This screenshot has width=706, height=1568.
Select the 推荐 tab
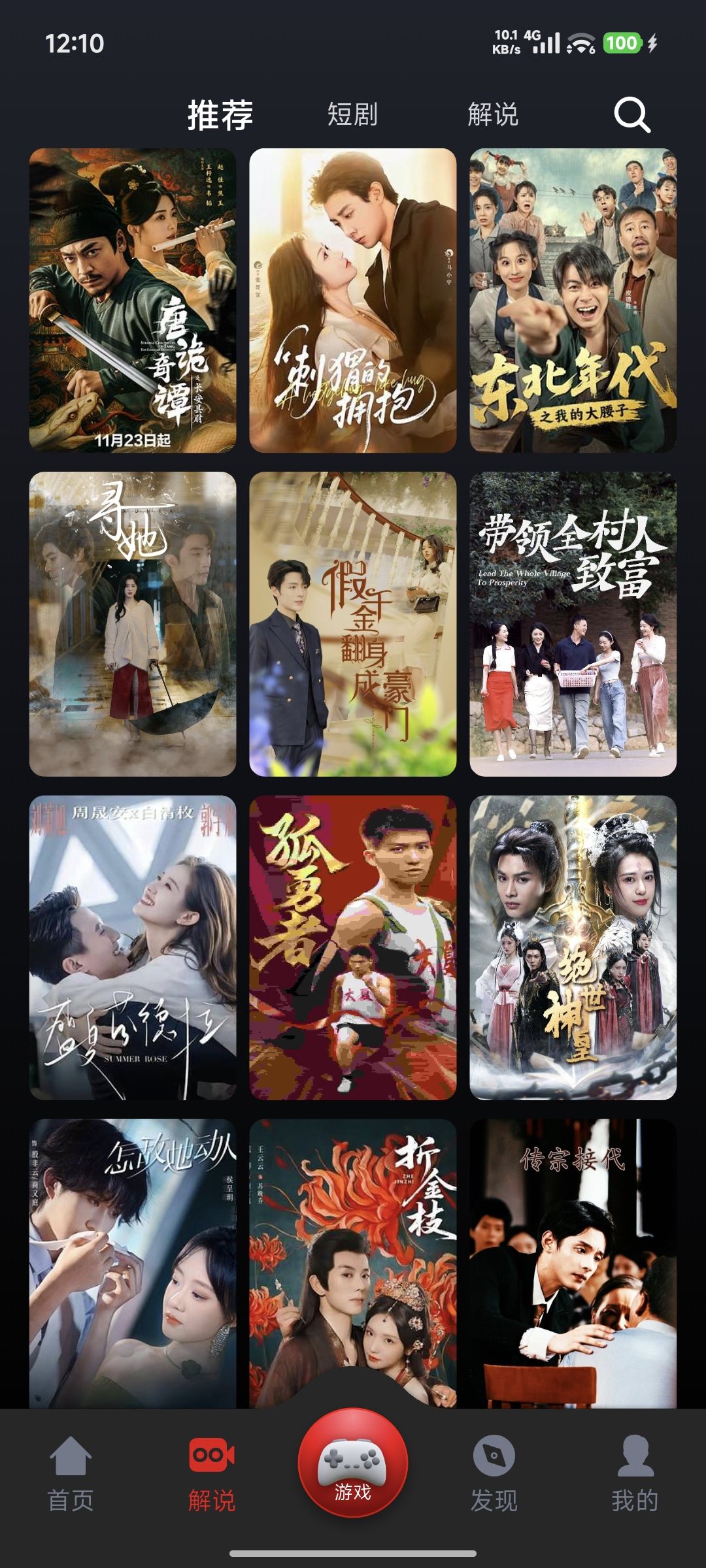click(220, 116)
